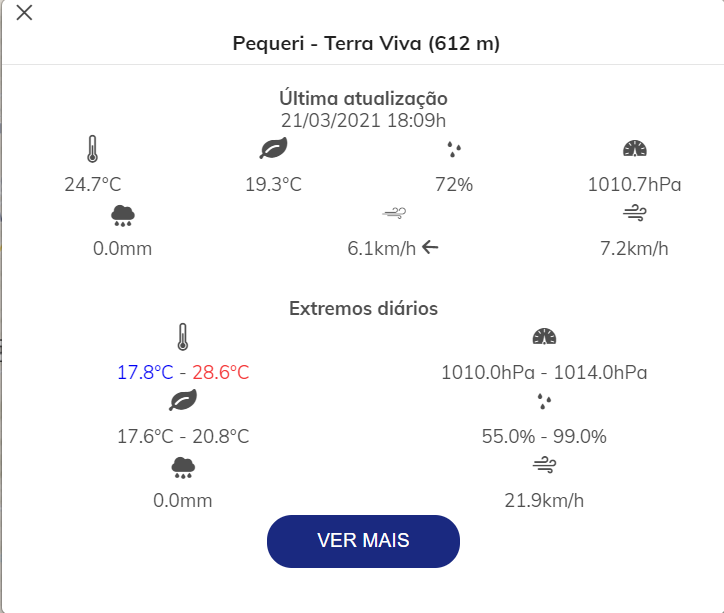Image resolution: width=724 pixels, height=613 pixels.
Task: Tap the VER MAIS button
Action: pos(363,541)
